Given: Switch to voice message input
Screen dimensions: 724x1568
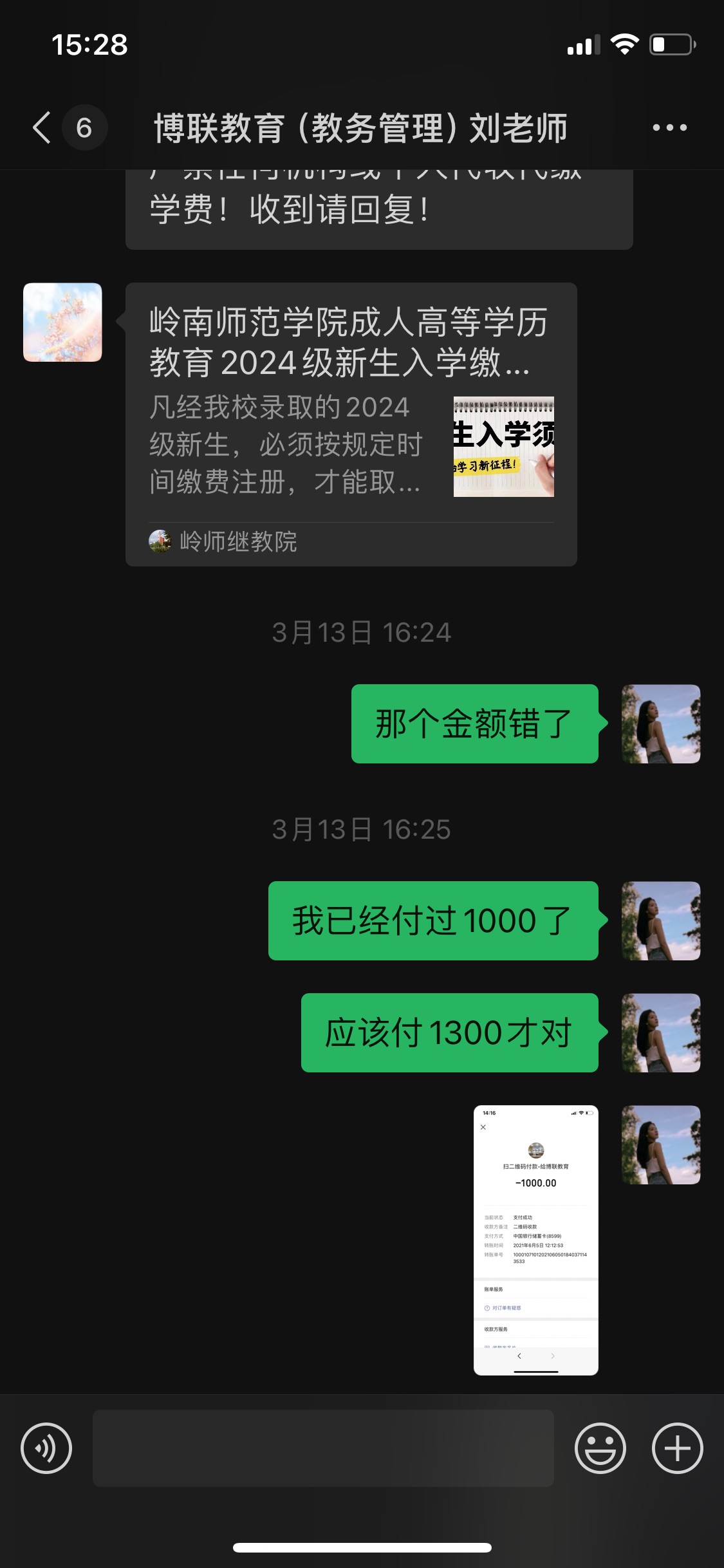Looking at the screenshot, I should pyautogui.click(x=46, y=1448).
